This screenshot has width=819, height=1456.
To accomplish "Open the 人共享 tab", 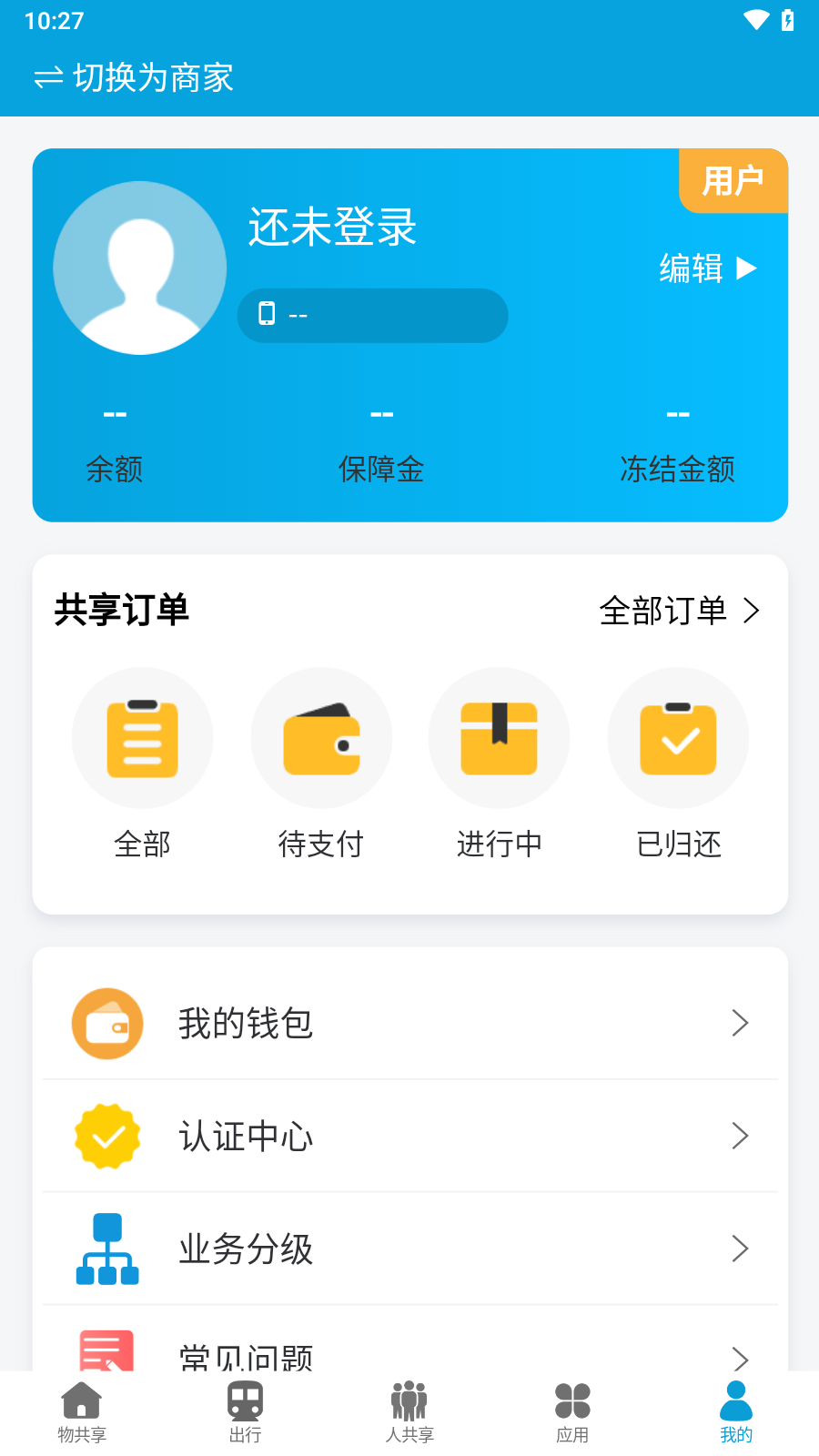I will click(x=408, y=1410).
